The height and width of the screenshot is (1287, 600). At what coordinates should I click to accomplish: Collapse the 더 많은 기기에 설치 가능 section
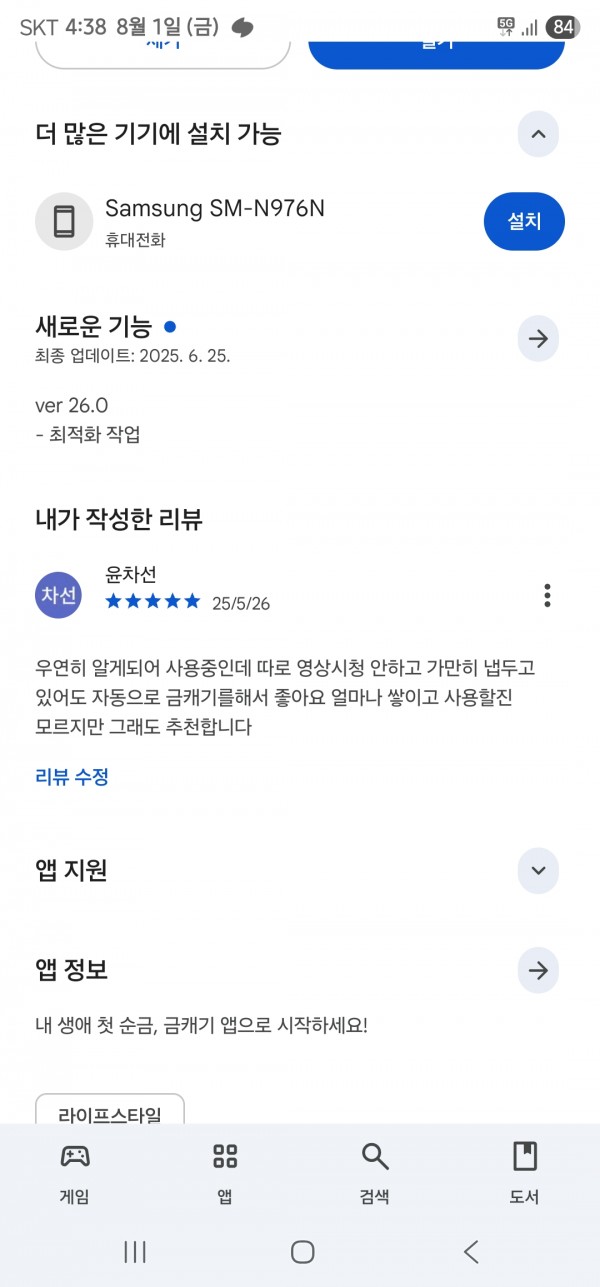538,134
